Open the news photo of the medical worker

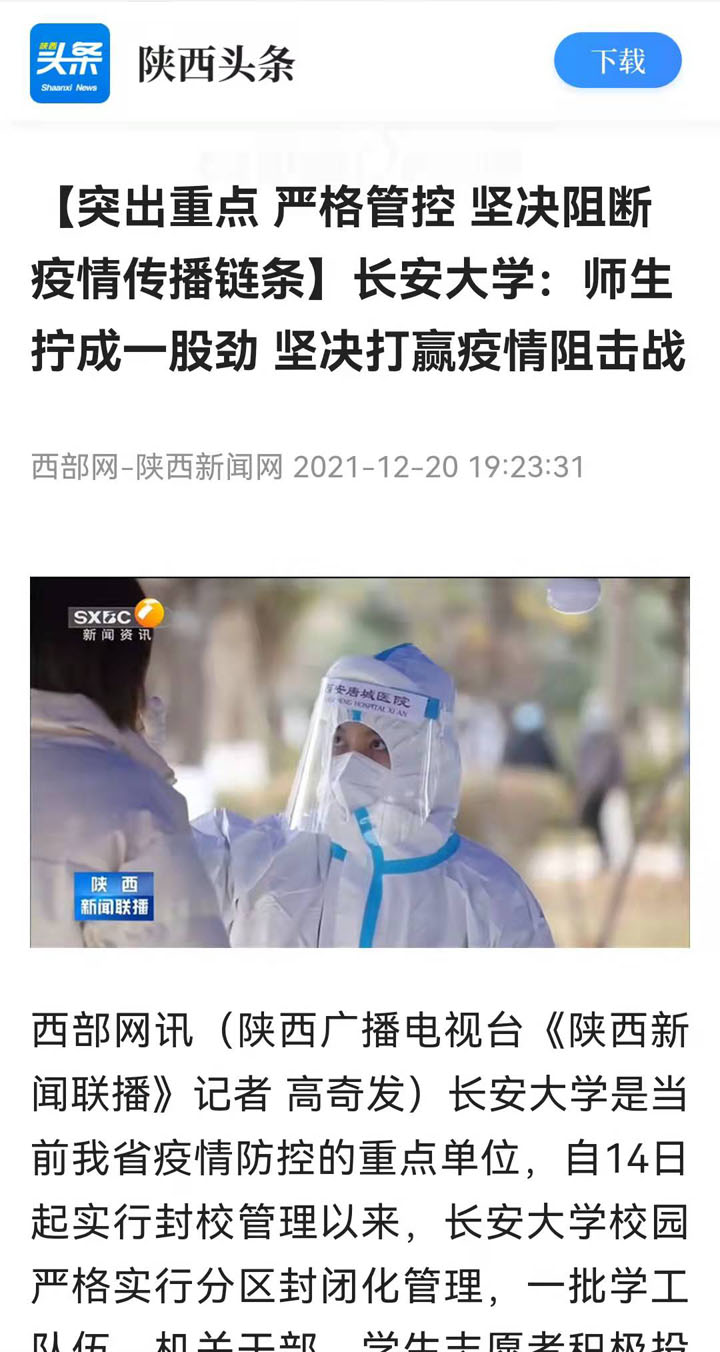[x=360, y=762]
